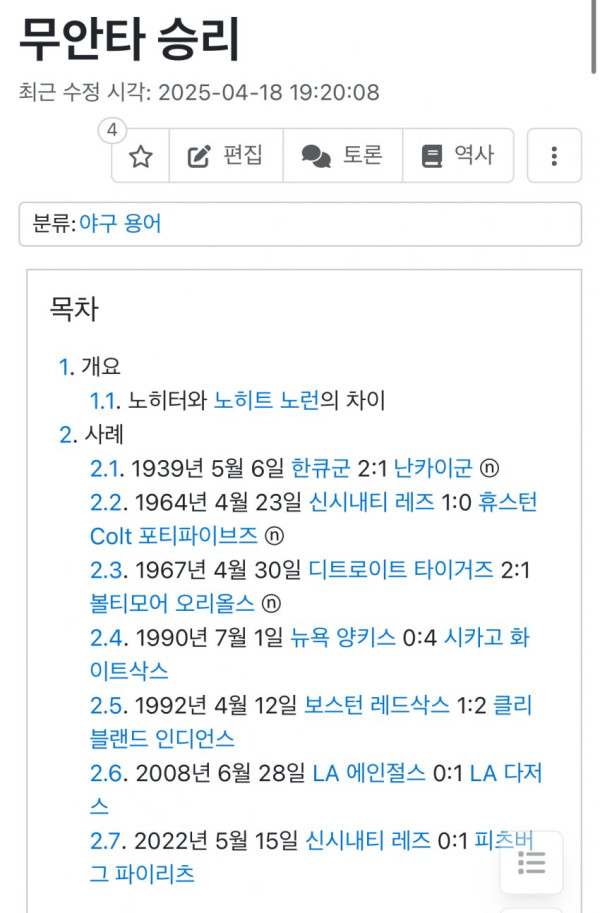Star this 무안타 승리 article
The width and height of the screenshot is (600, 913).
tap(141, 156)
